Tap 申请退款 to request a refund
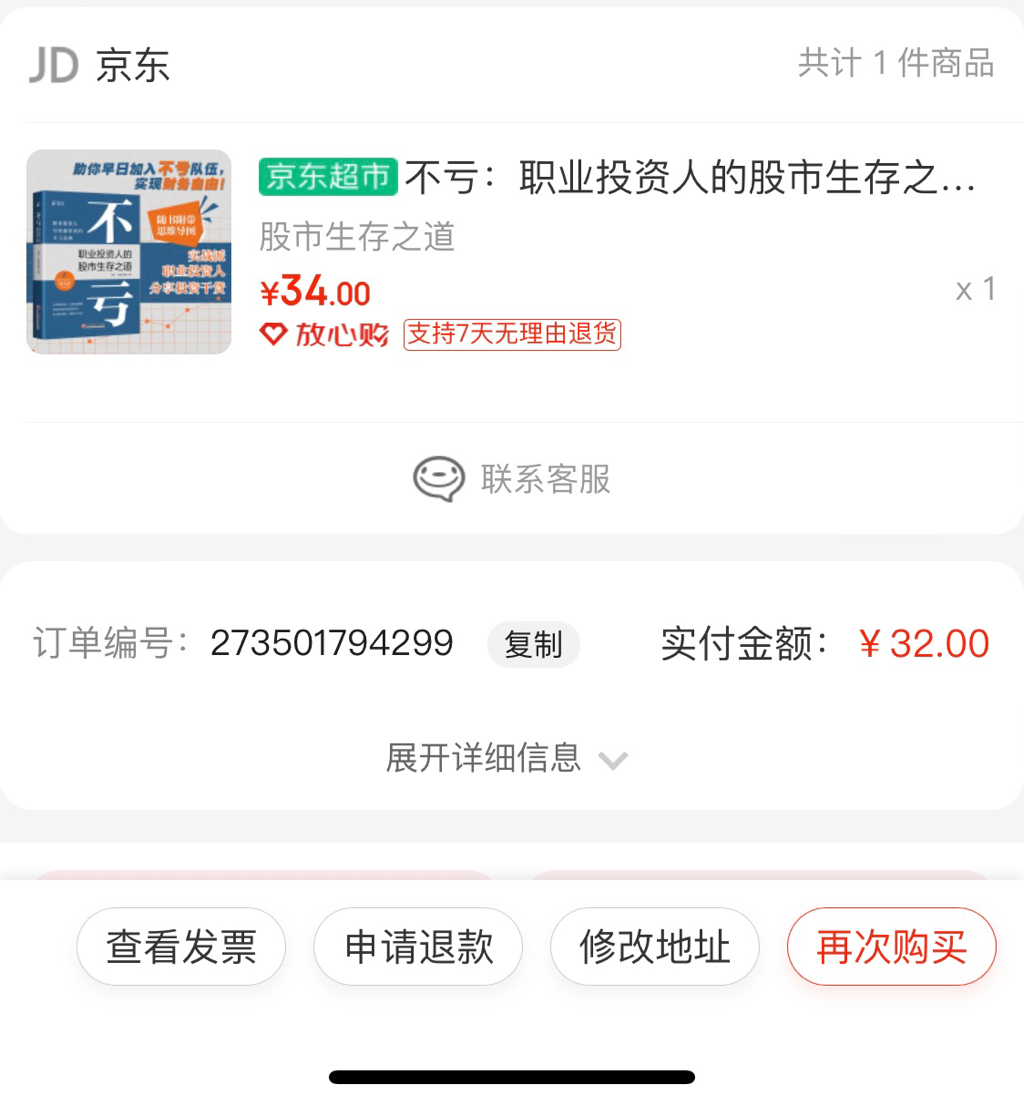This screenshot has width=1024, height=1106. click(418, 947)
